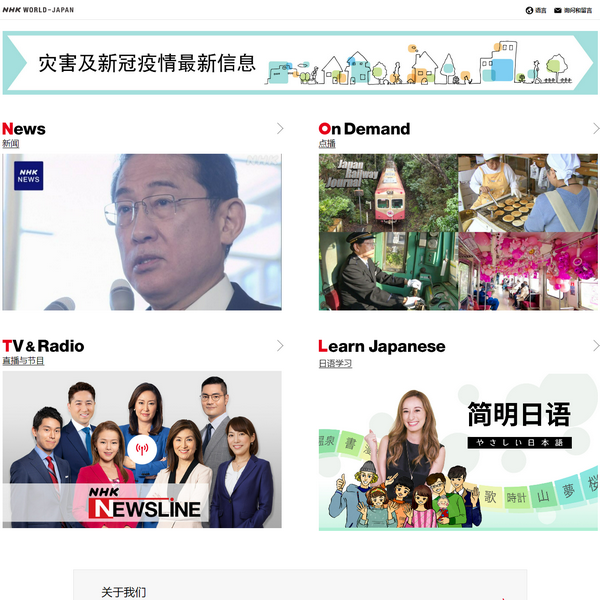600x600 pixels.
Task: Tap the chevron next to On Demand
Action: click(x=596, y=128)
